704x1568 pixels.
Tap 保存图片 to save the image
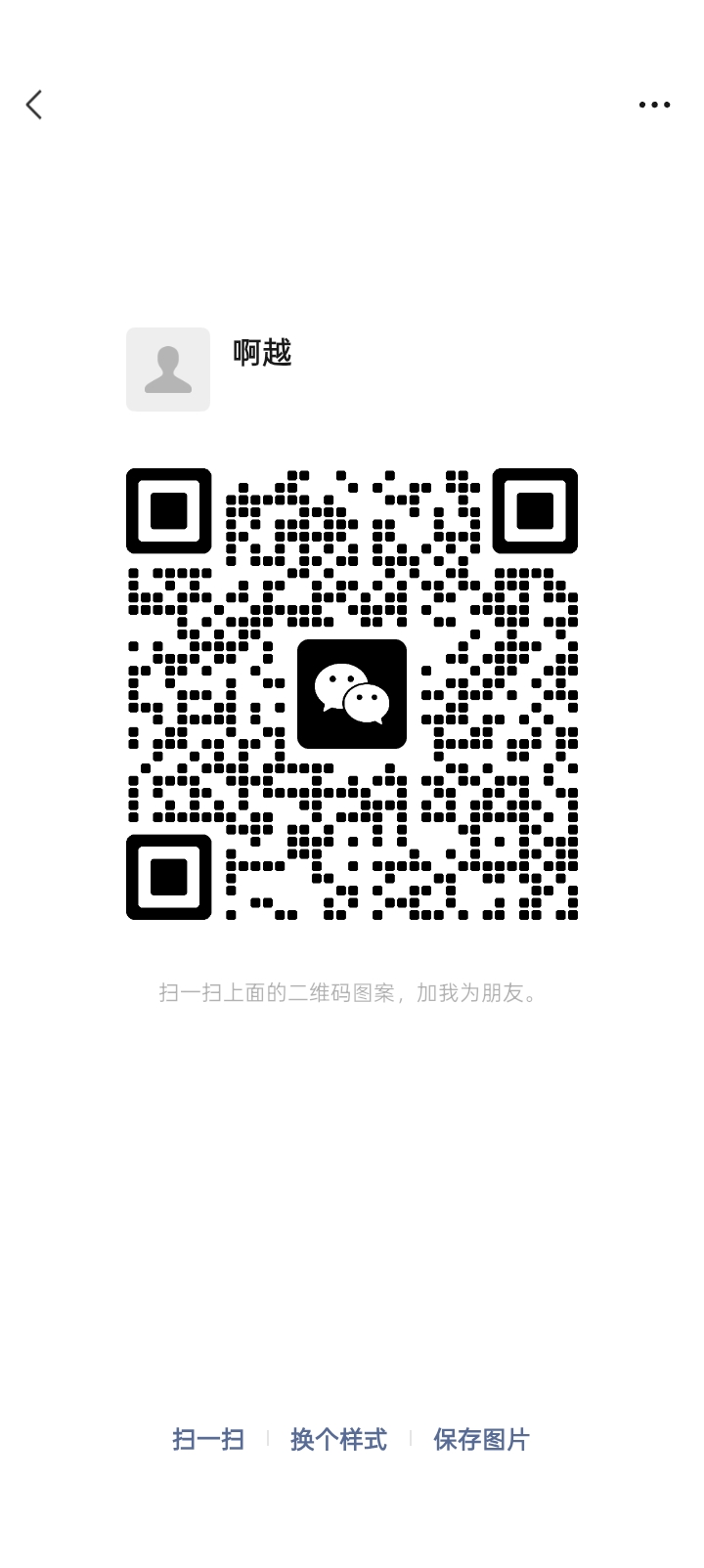click(481, 1439)
